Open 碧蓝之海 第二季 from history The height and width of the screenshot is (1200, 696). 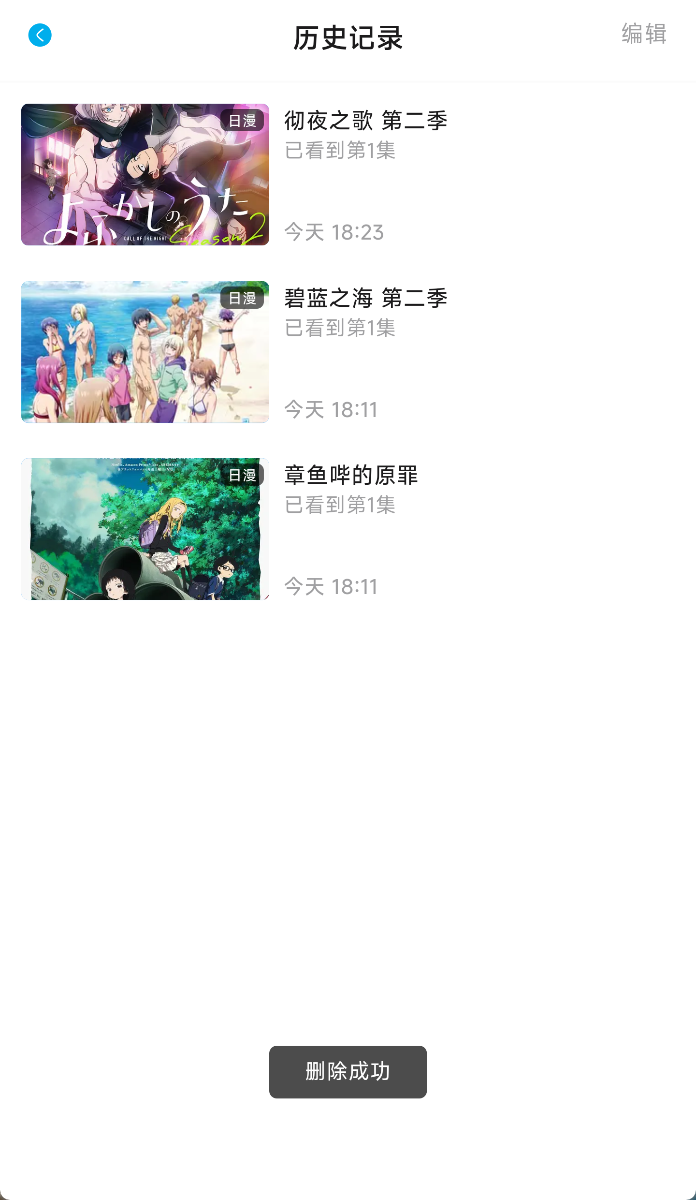point(365,299)
